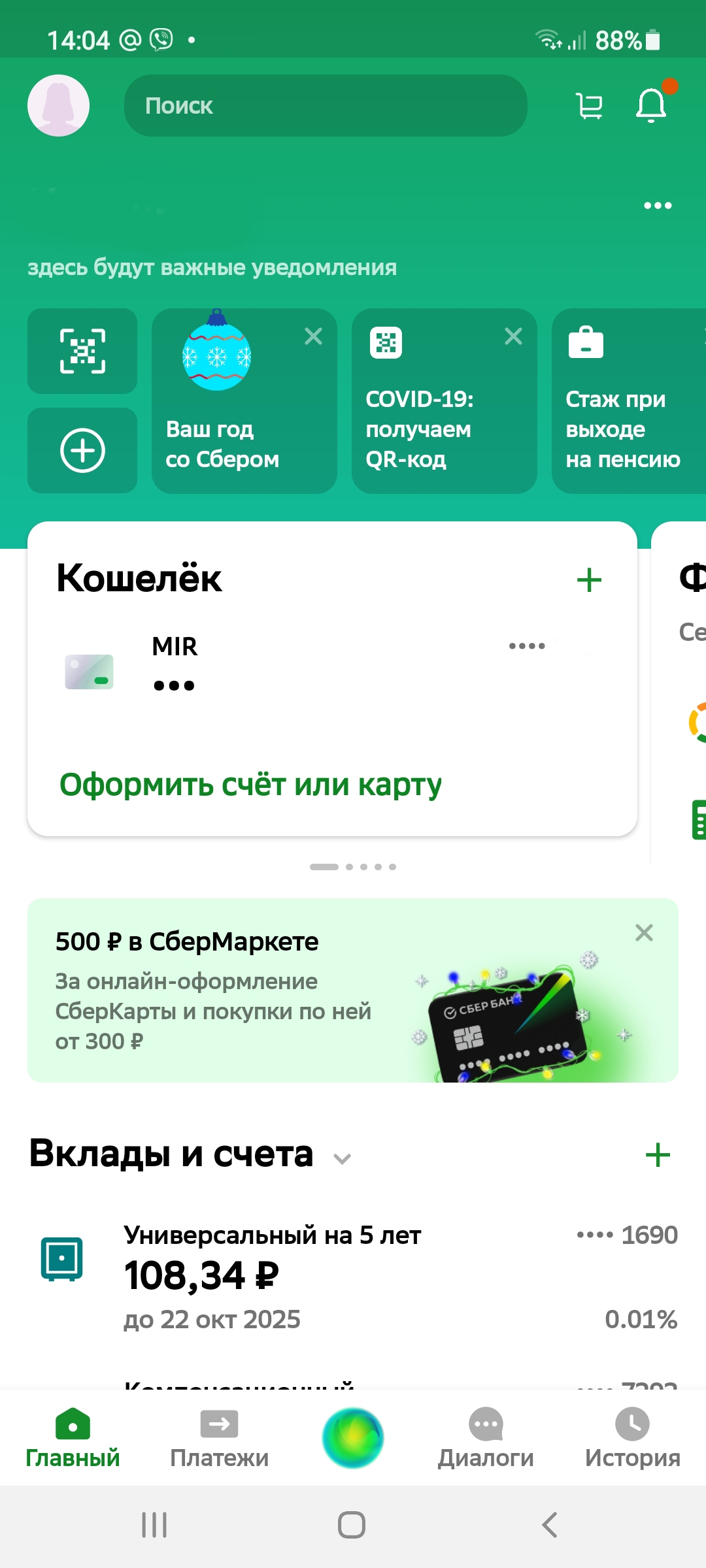Close the COVID-19 QR-код card

click(x=514, y=336)
